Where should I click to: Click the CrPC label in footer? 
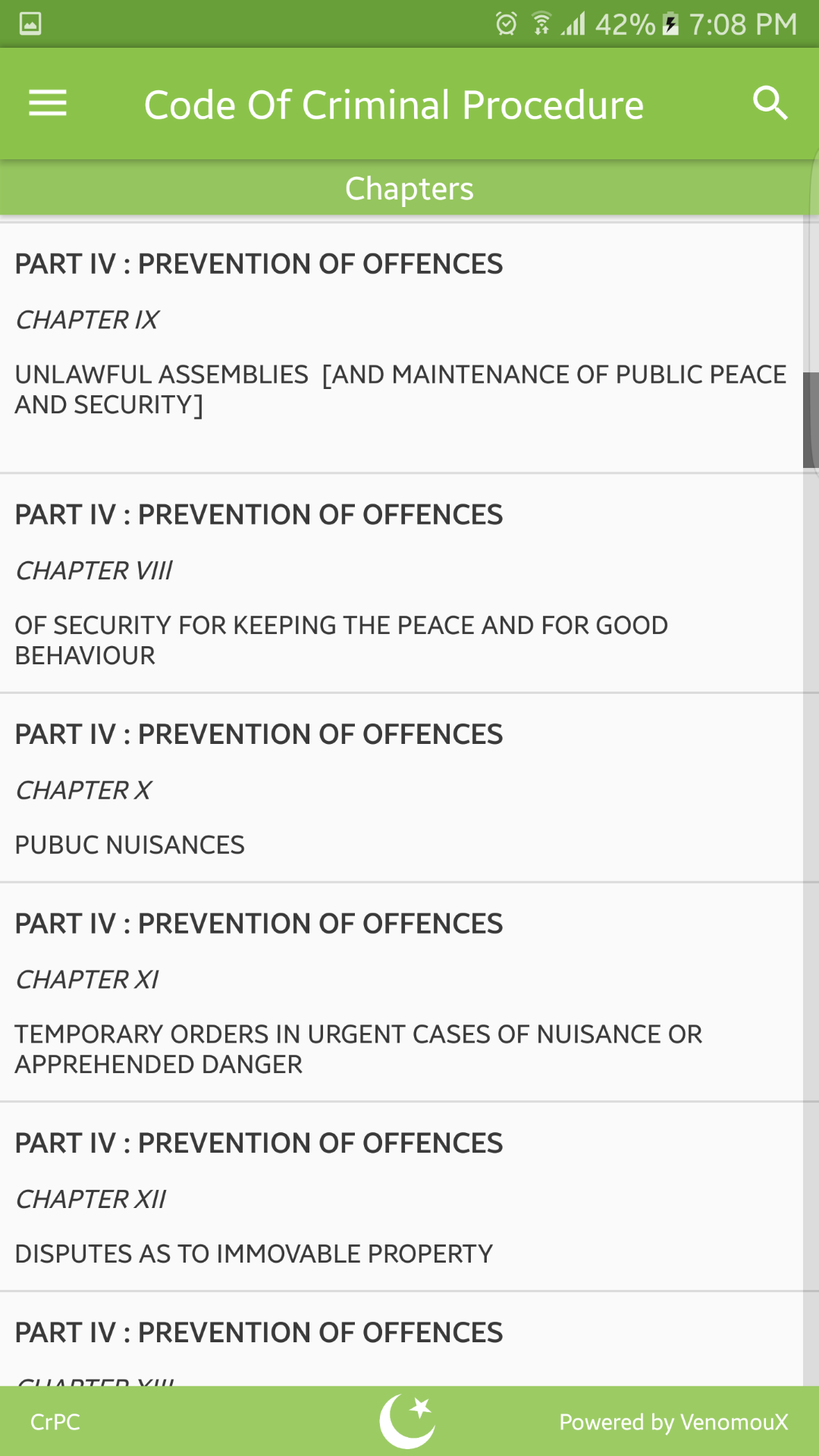click(53, 1422)
